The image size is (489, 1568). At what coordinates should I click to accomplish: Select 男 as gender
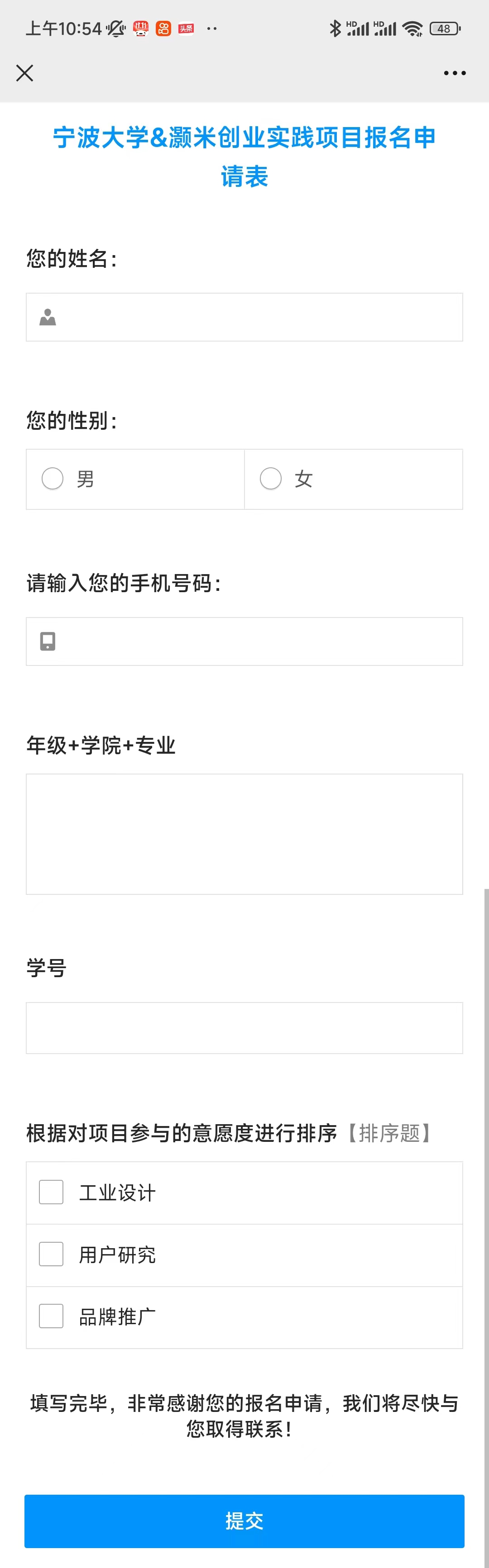[53, 479]
